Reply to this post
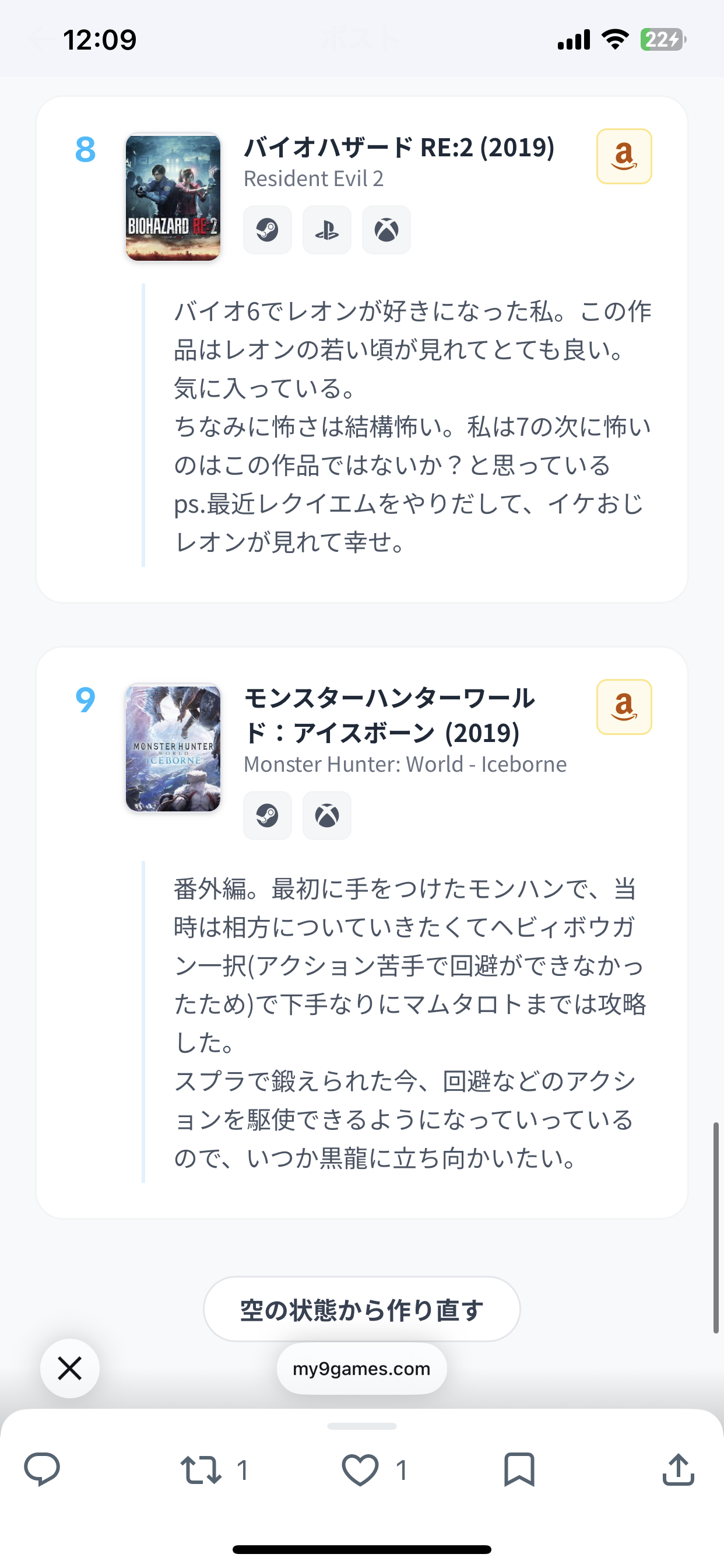Screen dimensions: 724x1568 [42, 1469]
